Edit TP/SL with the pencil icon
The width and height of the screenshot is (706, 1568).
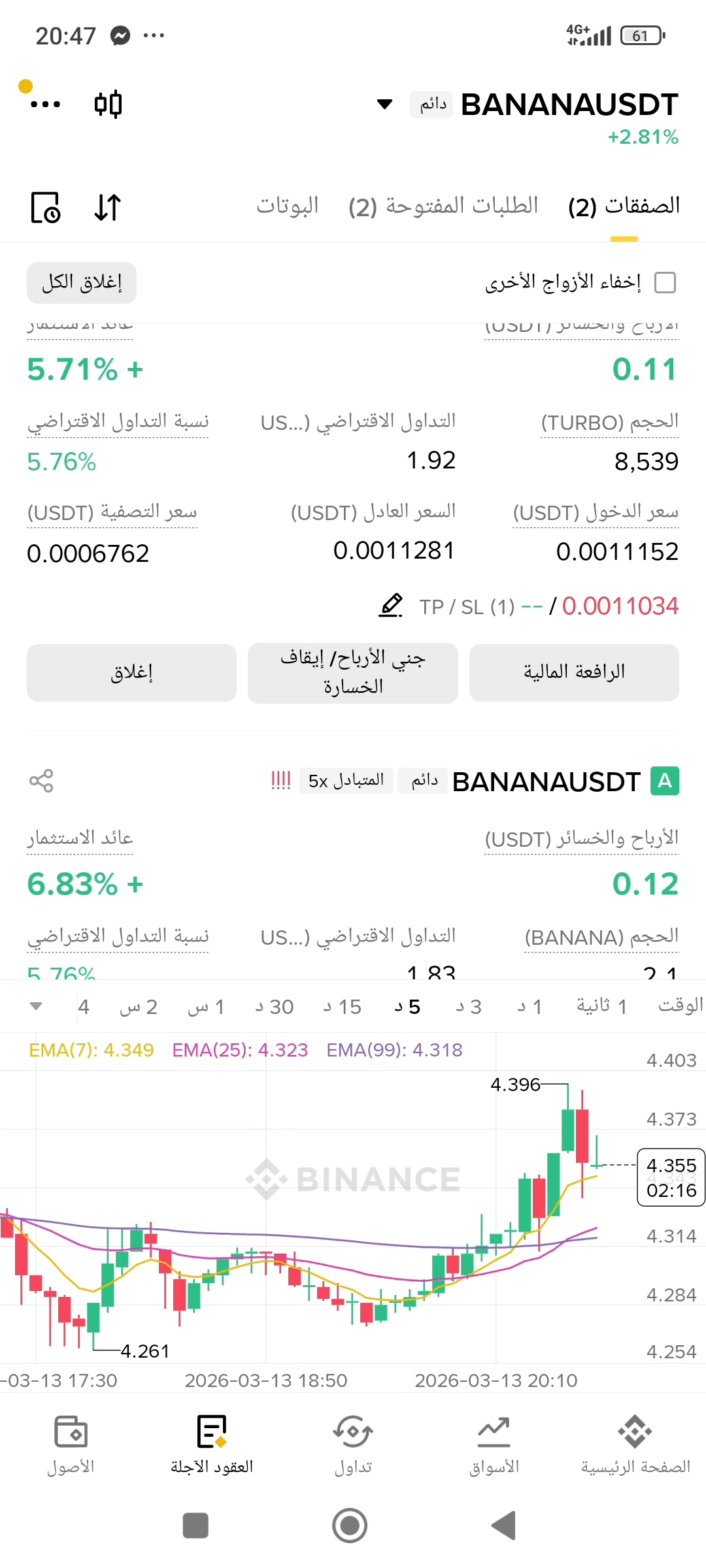tap(391, 606)
